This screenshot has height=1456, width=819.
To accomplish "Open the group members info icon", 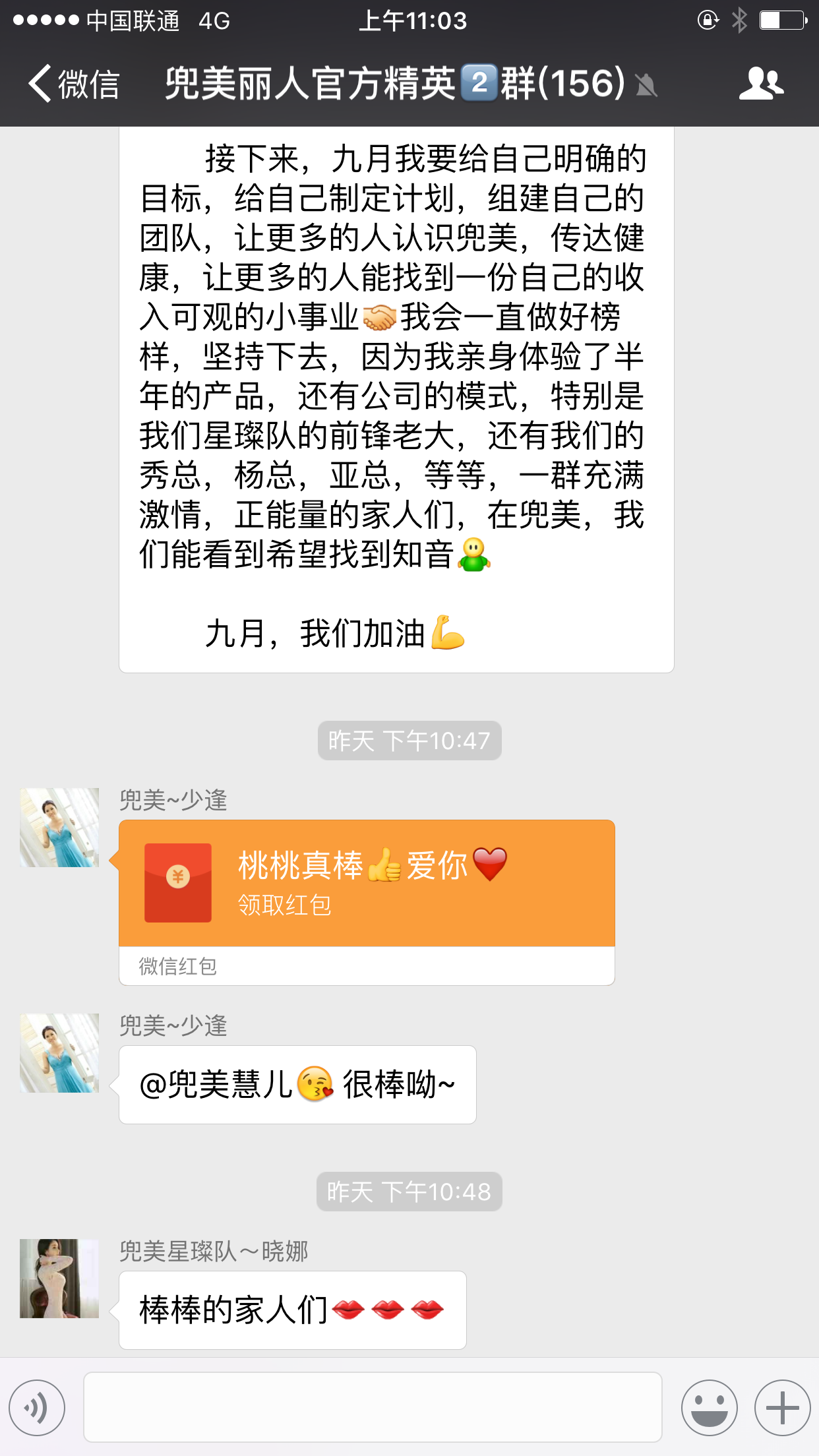I will tap(760, 84).
